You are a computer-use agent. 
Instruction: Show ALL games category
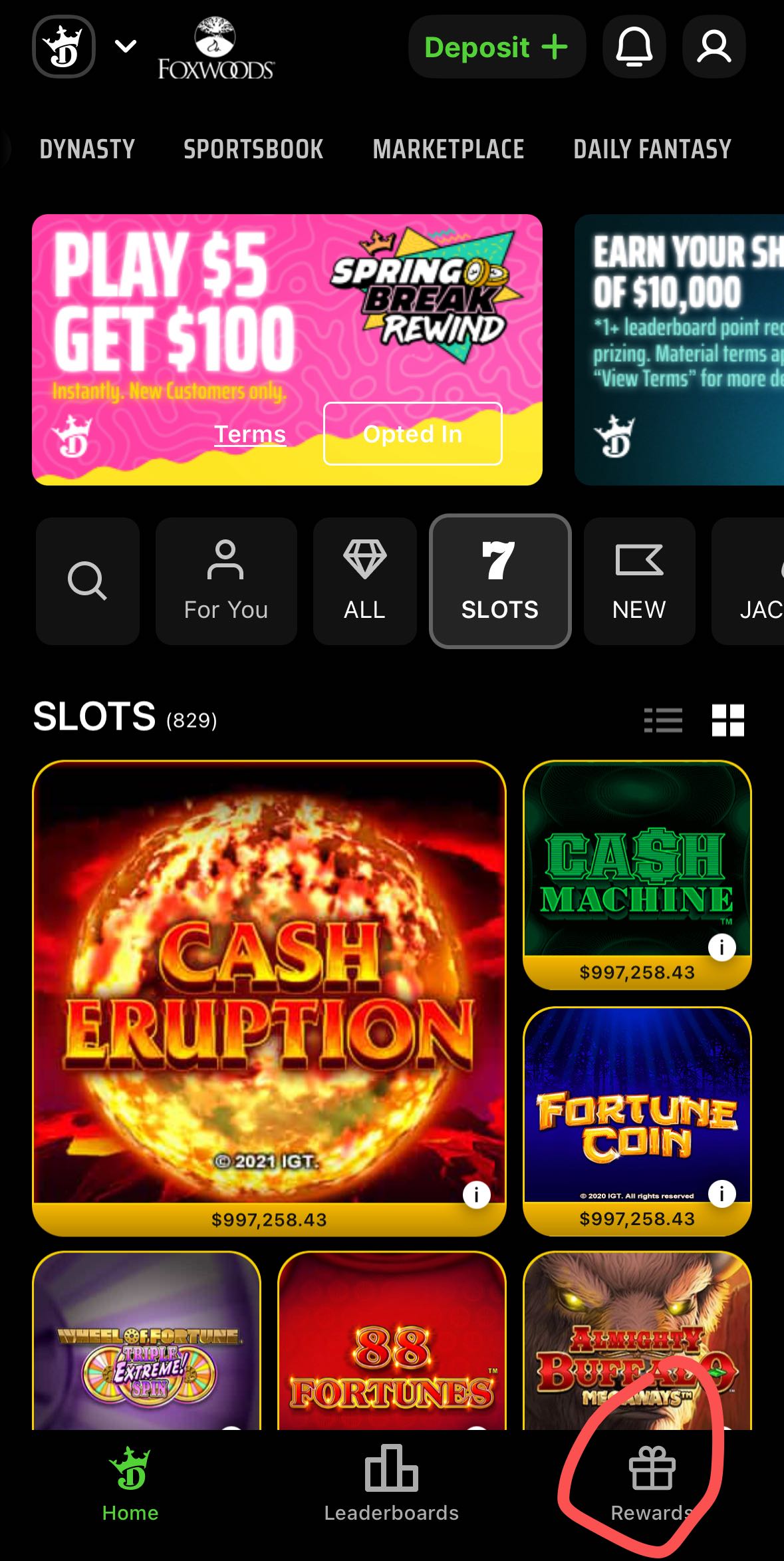point(364,581)
